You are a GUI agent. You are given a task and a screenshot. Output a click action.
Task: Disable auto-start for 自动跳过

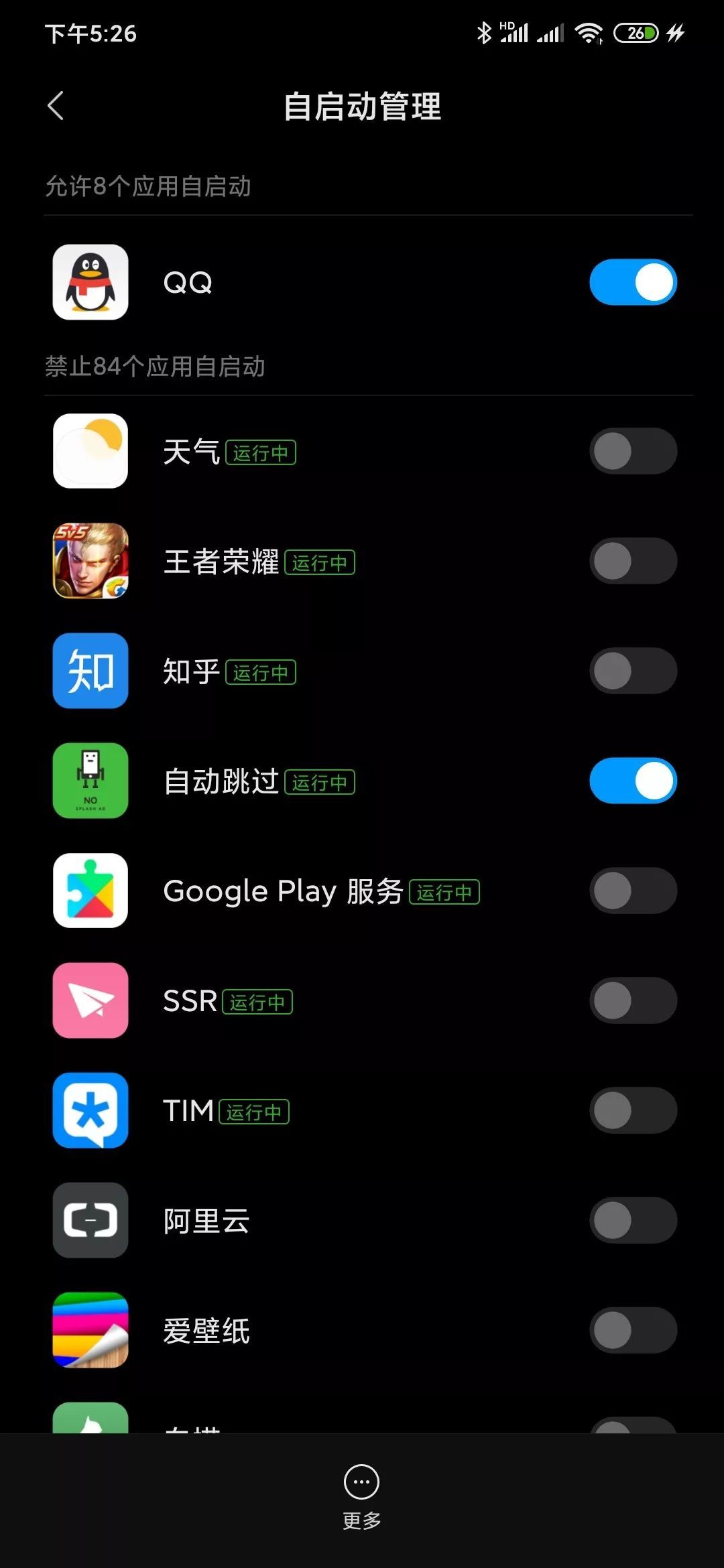pos(633,781)
